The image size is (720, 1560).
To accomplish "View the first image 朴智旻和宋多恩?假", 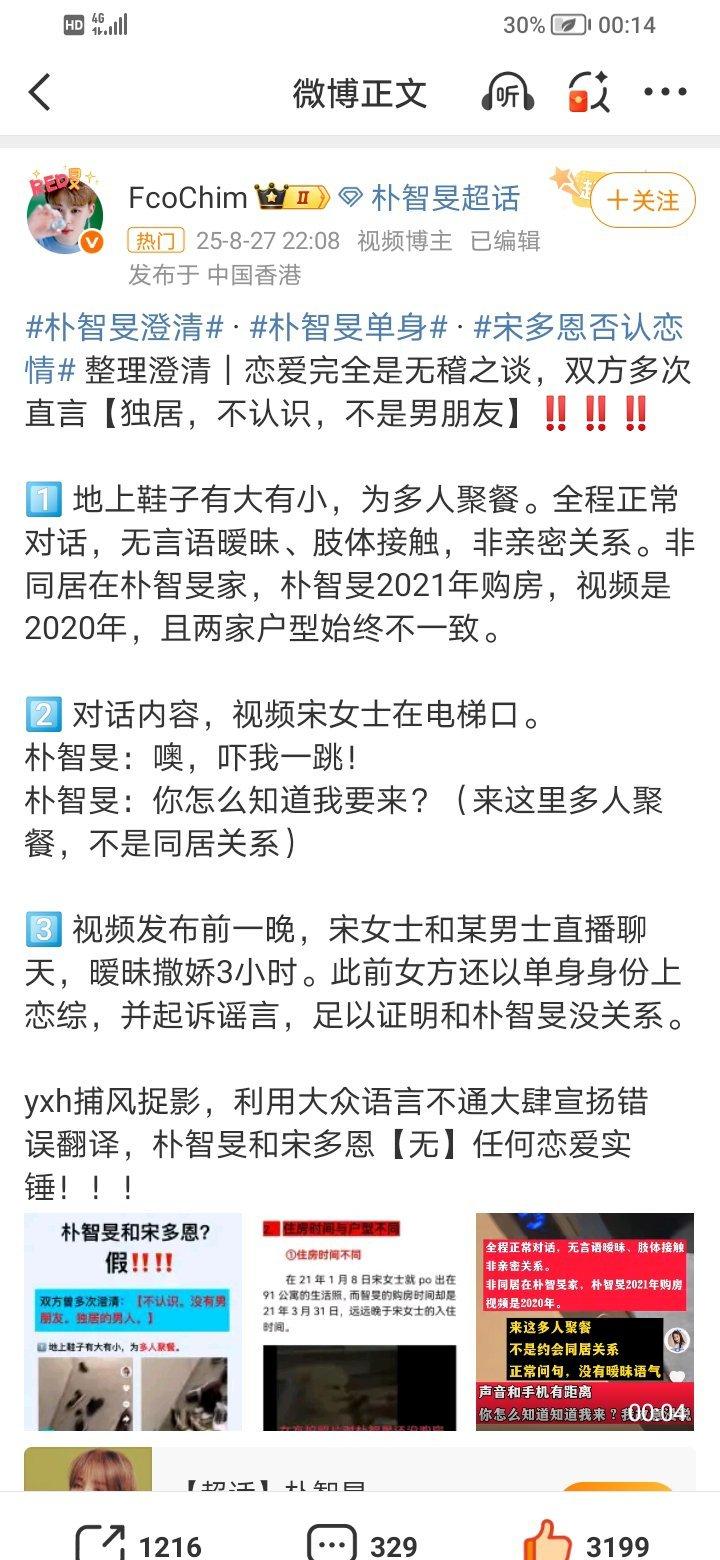I will [133, 1321].
